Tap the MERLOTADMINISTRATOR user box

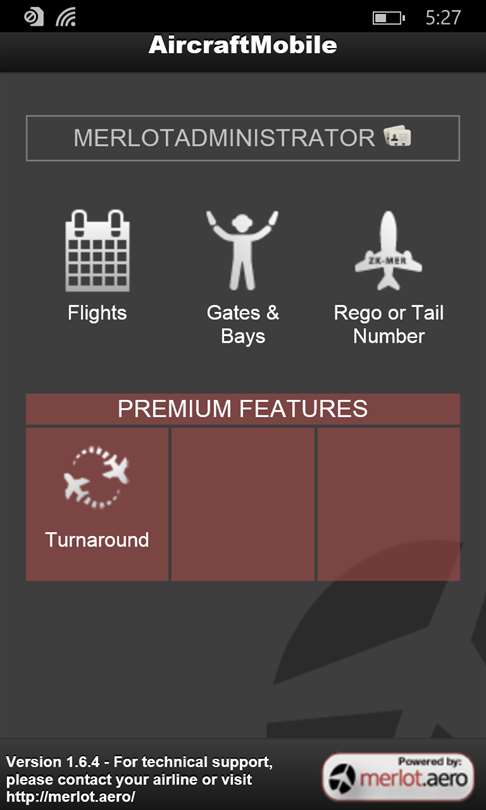click(243, 138)
